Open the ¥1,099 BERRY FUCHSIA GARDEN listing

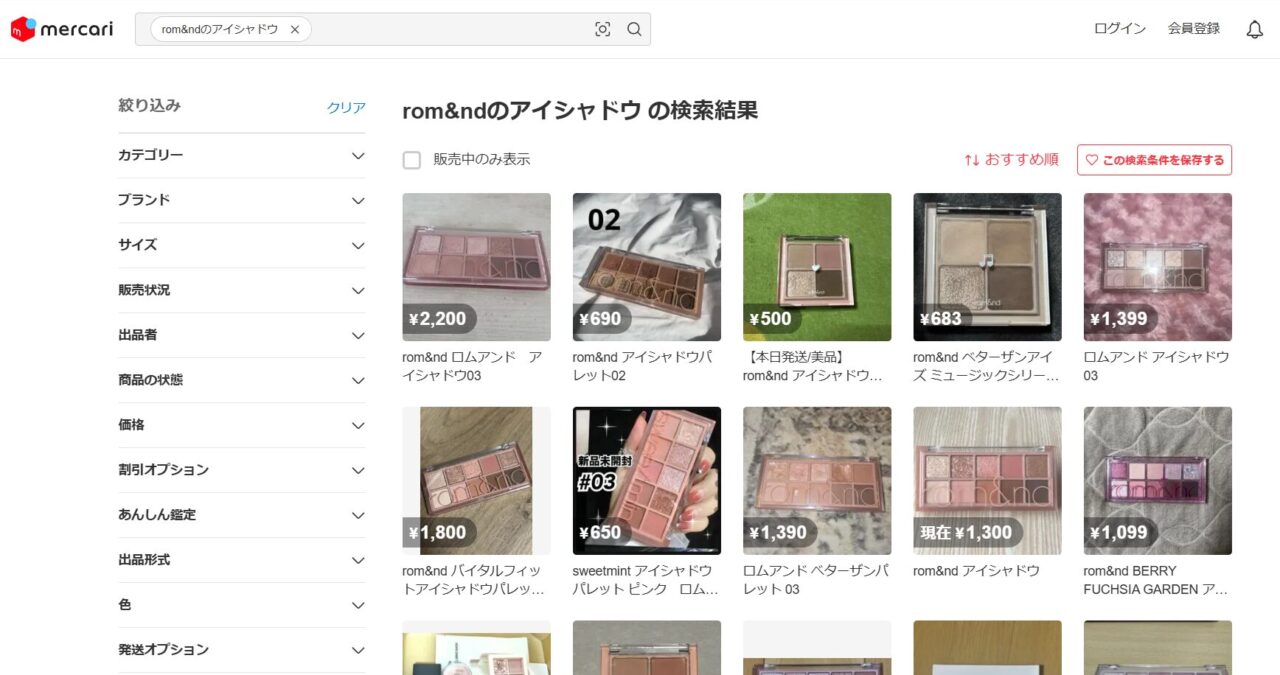pos(1157,481)
